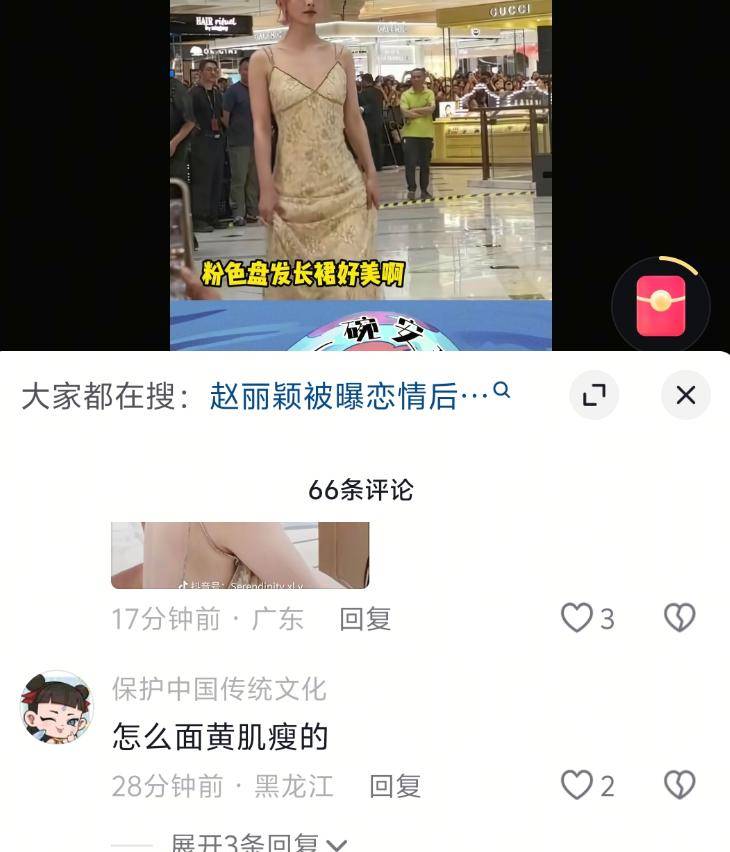Dislike the comment 怎么面黄肌瘦的

click(x=680, y=786)
